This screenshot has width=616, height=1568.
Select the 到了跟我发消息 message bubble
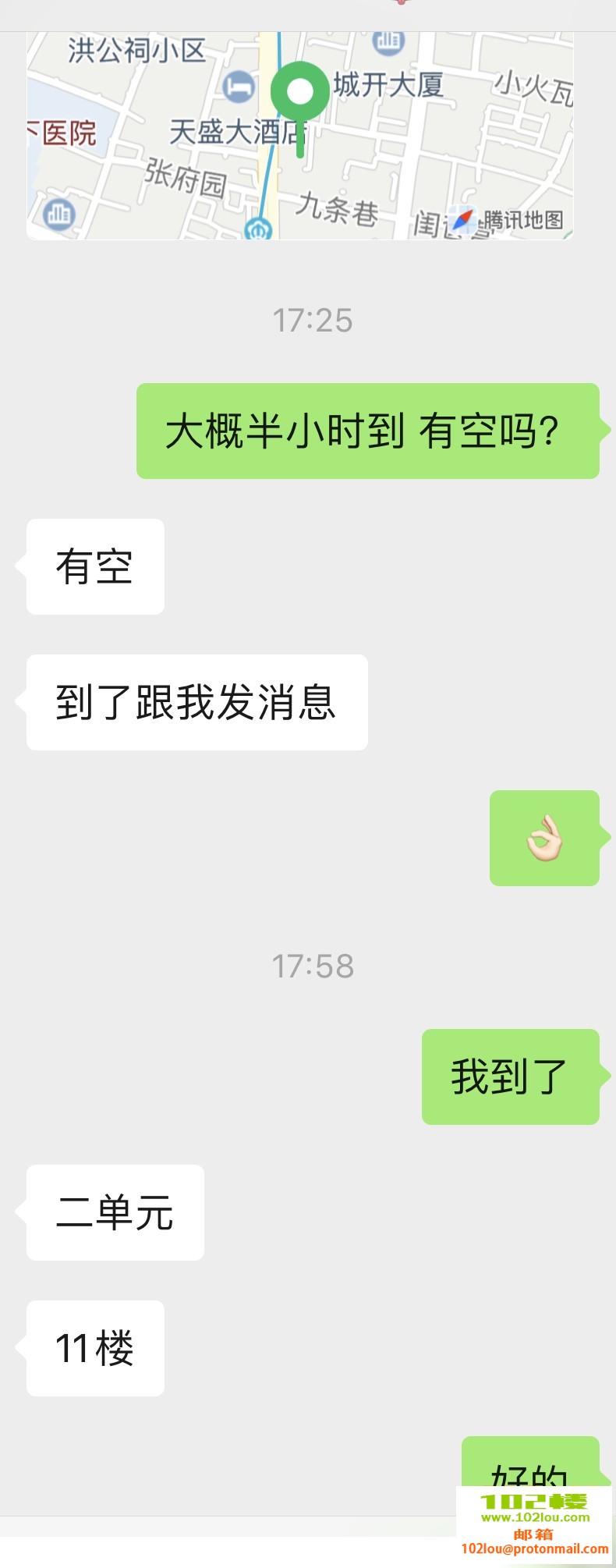196,702
